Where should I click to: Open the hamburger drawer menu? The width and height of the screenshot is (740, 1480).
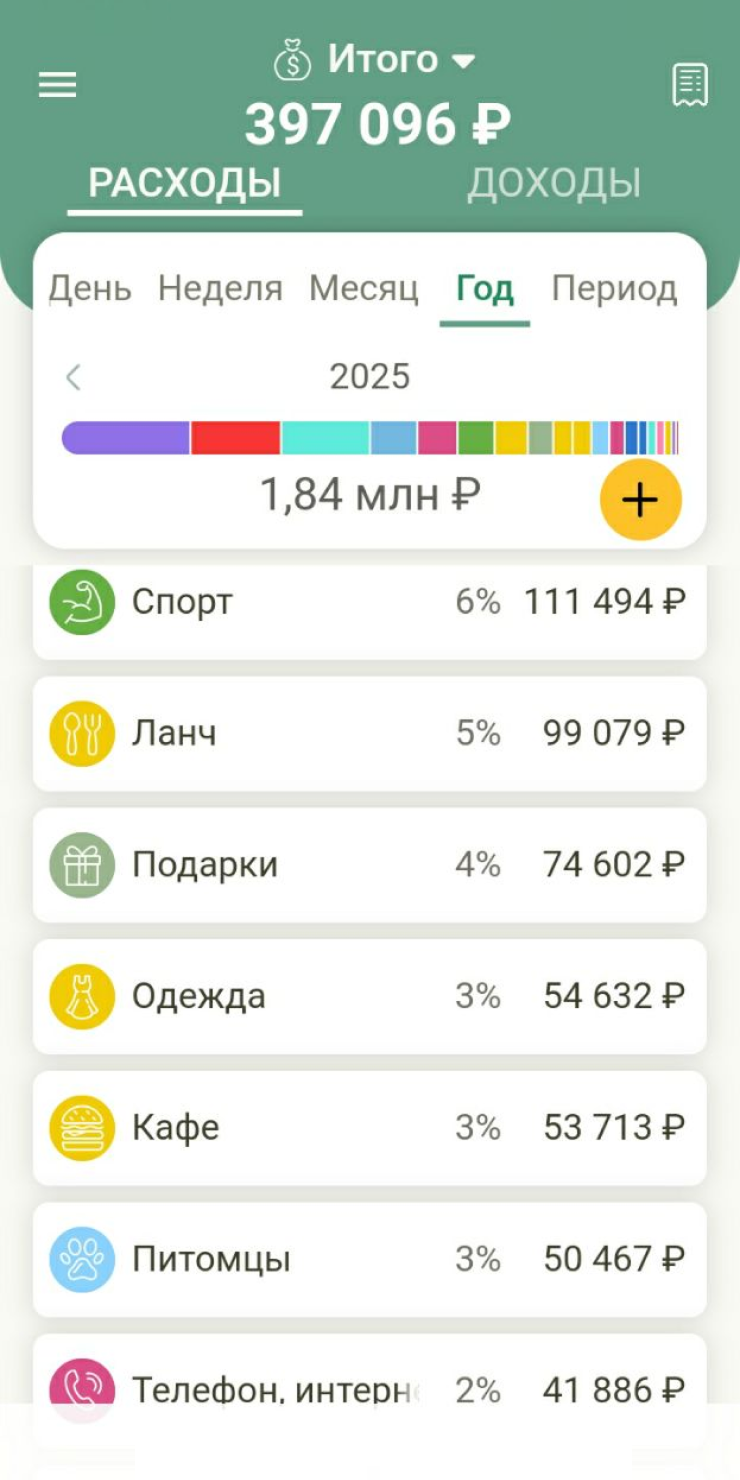(x=57, y=85)
